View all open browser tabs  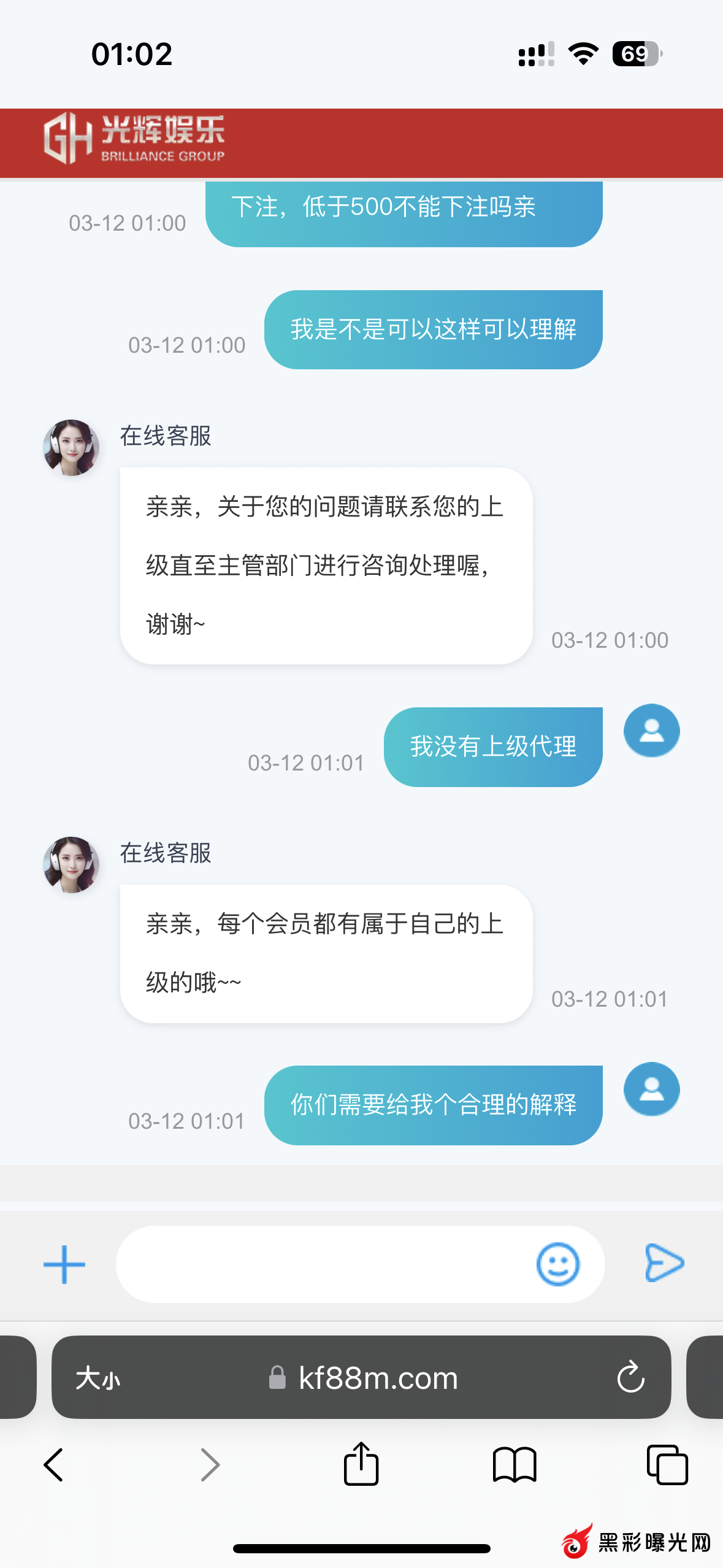click(x=667, y=1465)
